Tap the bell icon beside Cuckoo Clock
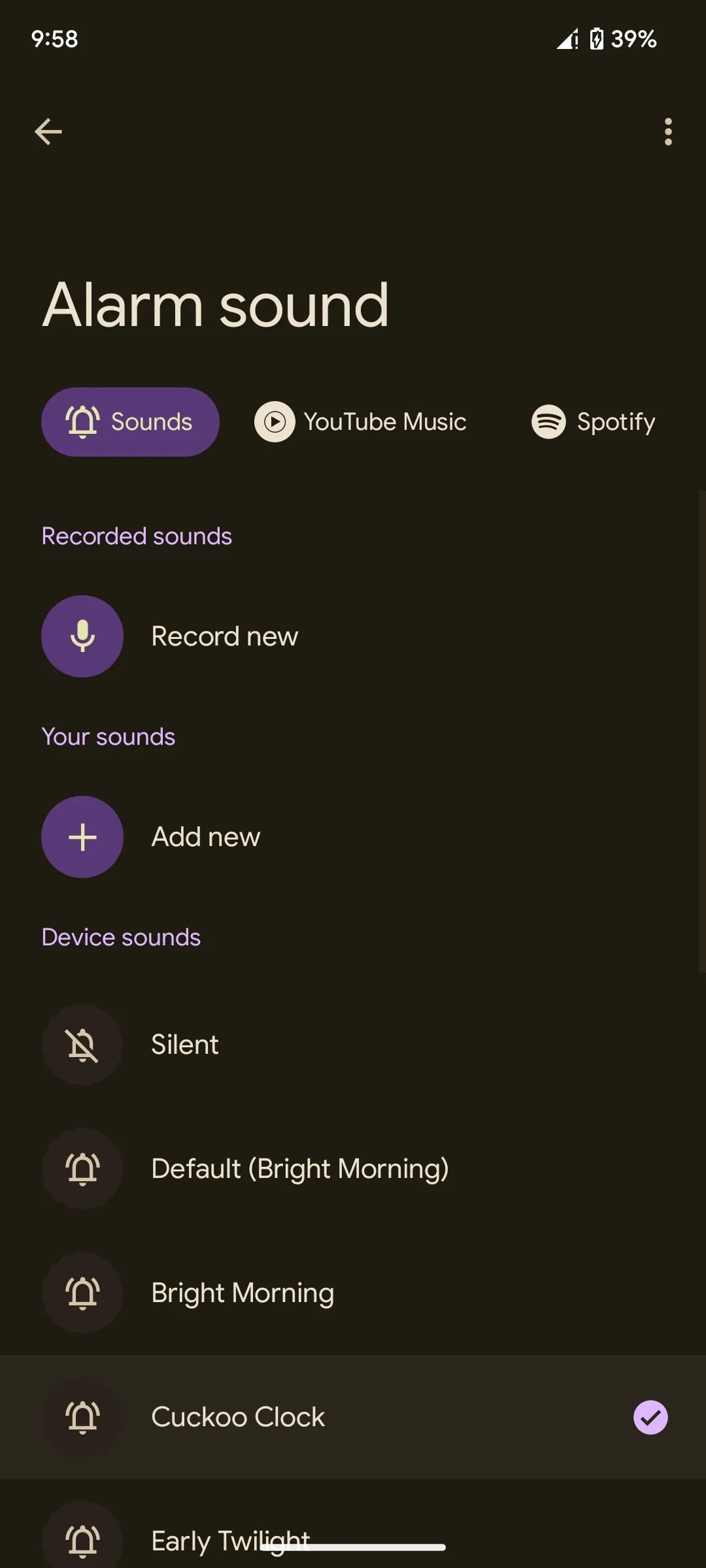 (82, 1416)
